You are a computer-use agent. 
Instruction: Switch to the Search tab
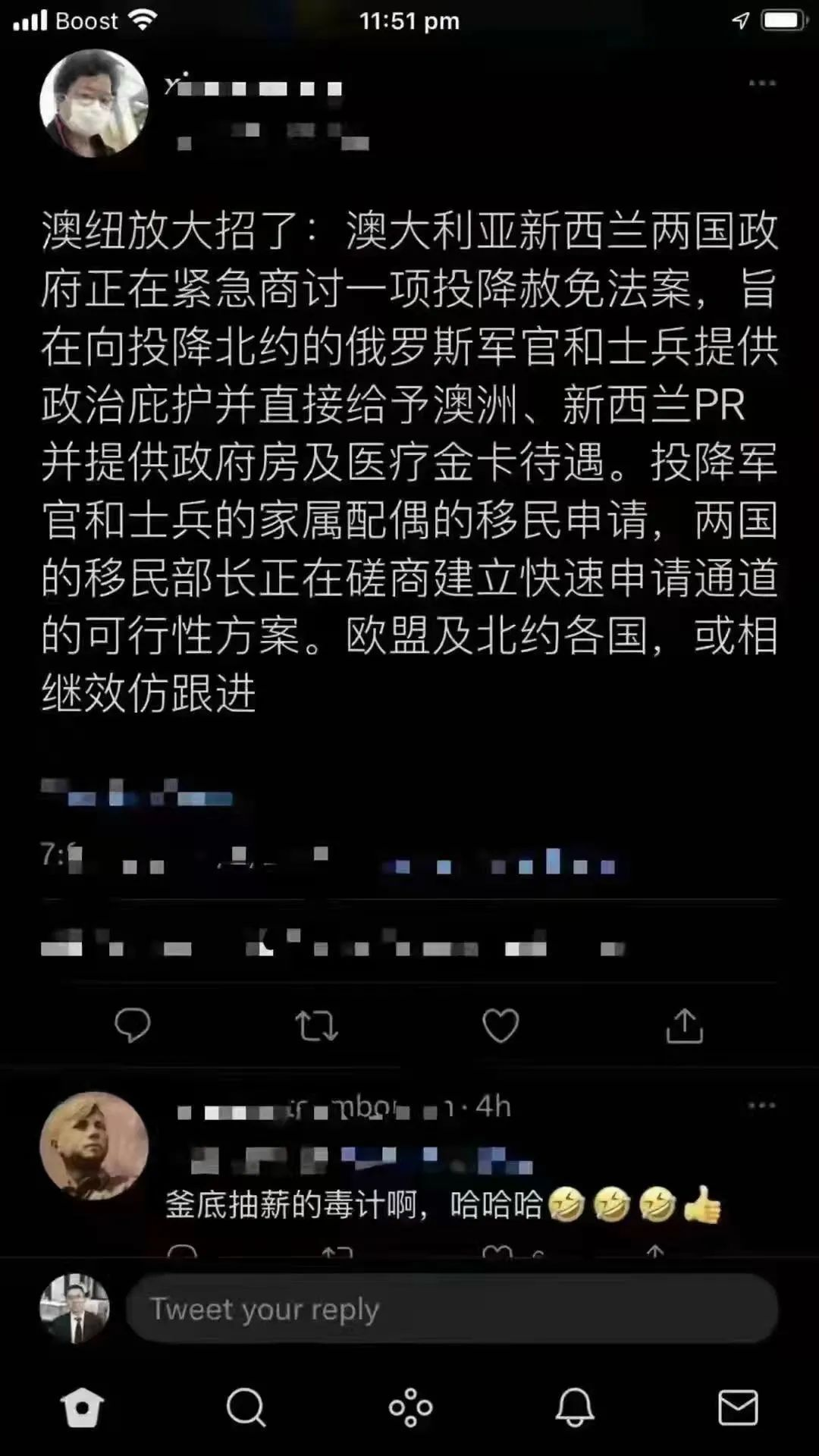246,1408
